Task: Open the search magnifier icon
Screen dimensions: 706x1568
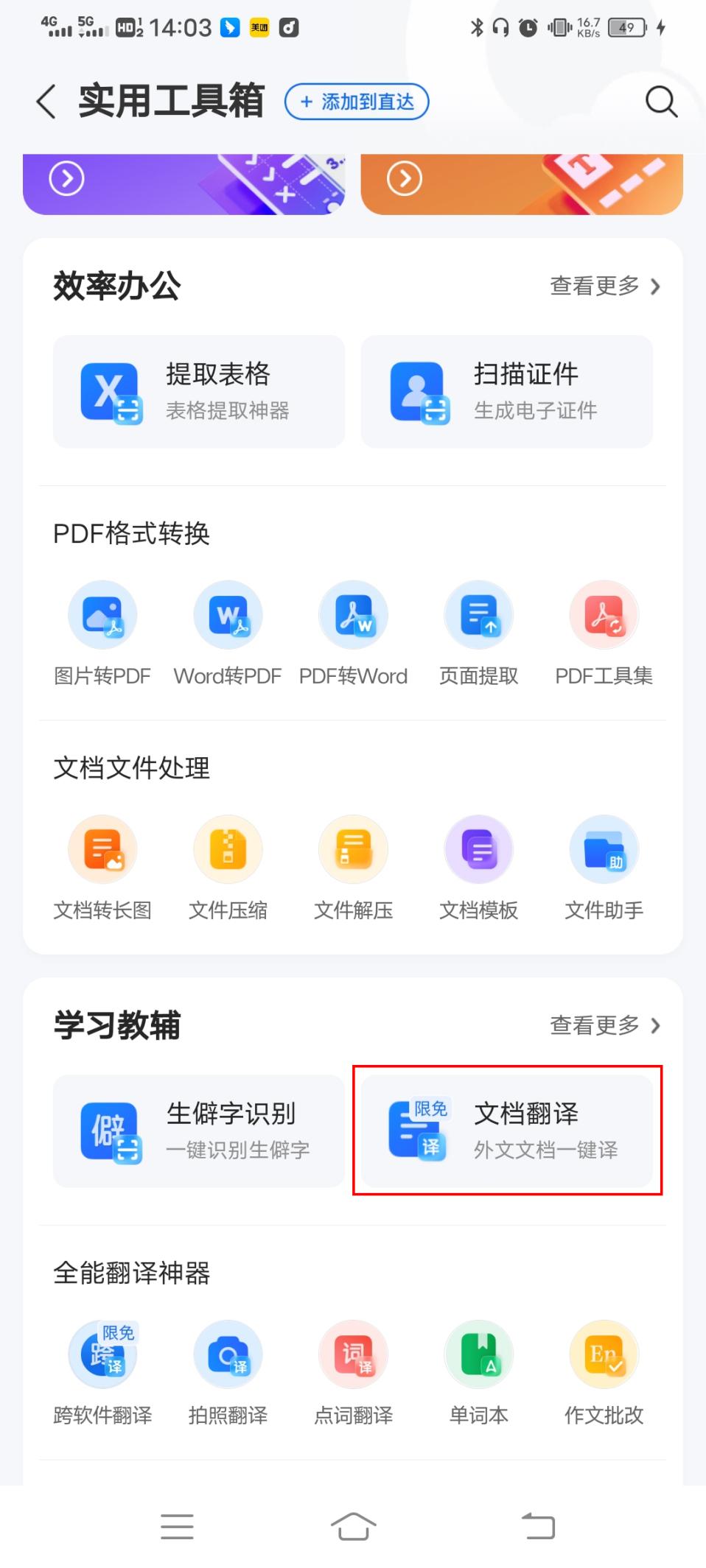Action: [660, 102]
